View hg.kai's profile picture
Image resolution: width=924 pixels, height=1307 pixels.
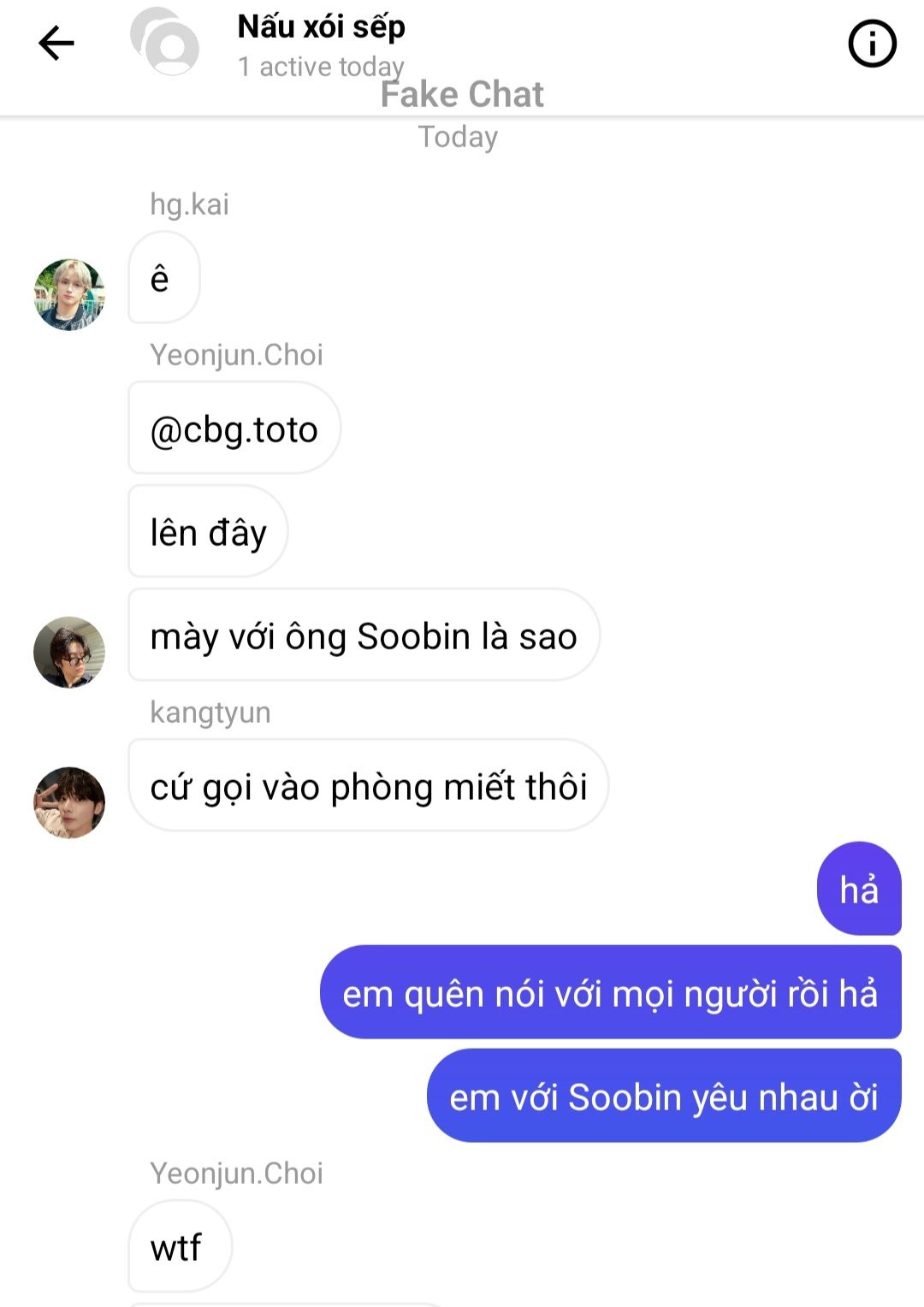tap(69, 294)
